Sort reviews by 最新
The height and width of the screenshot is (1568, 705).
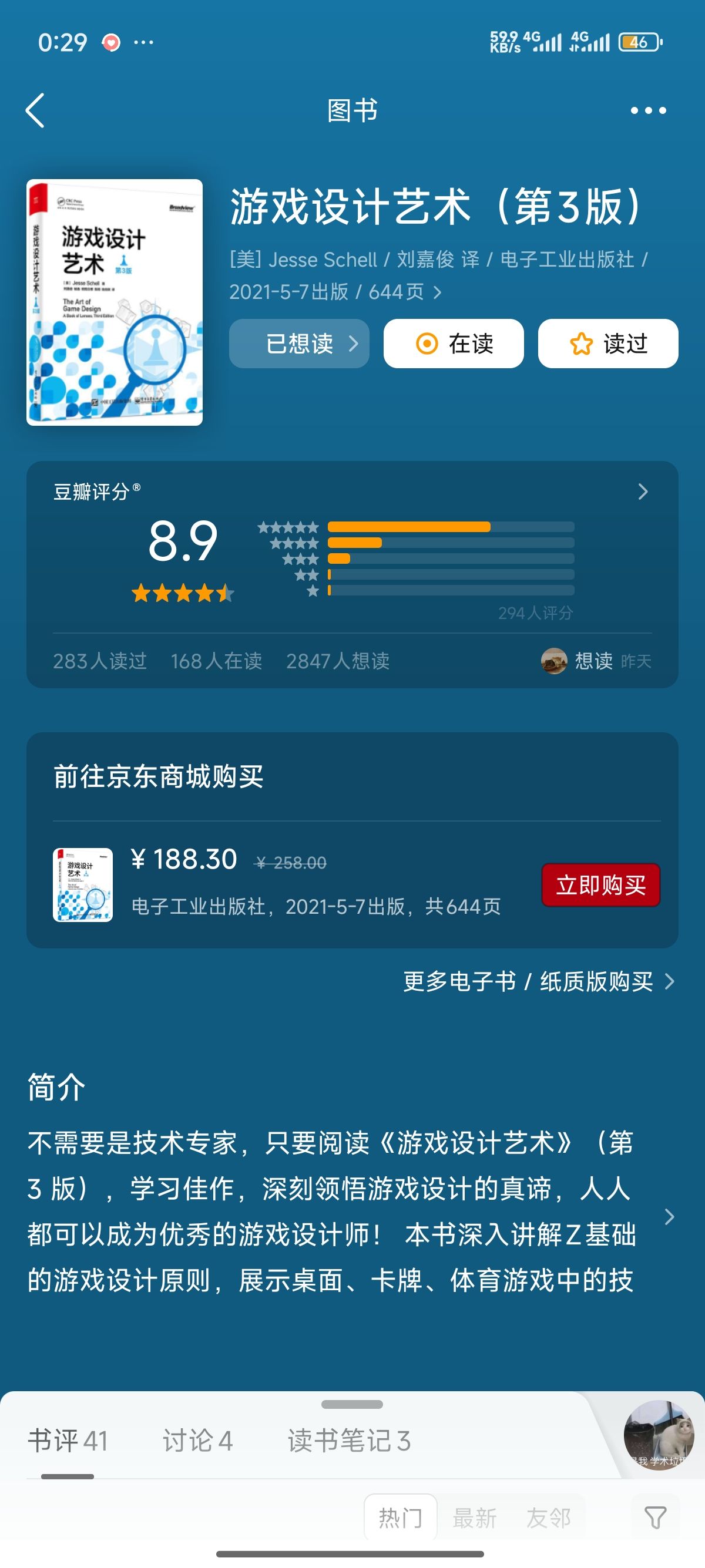(x=474, y=1517)
